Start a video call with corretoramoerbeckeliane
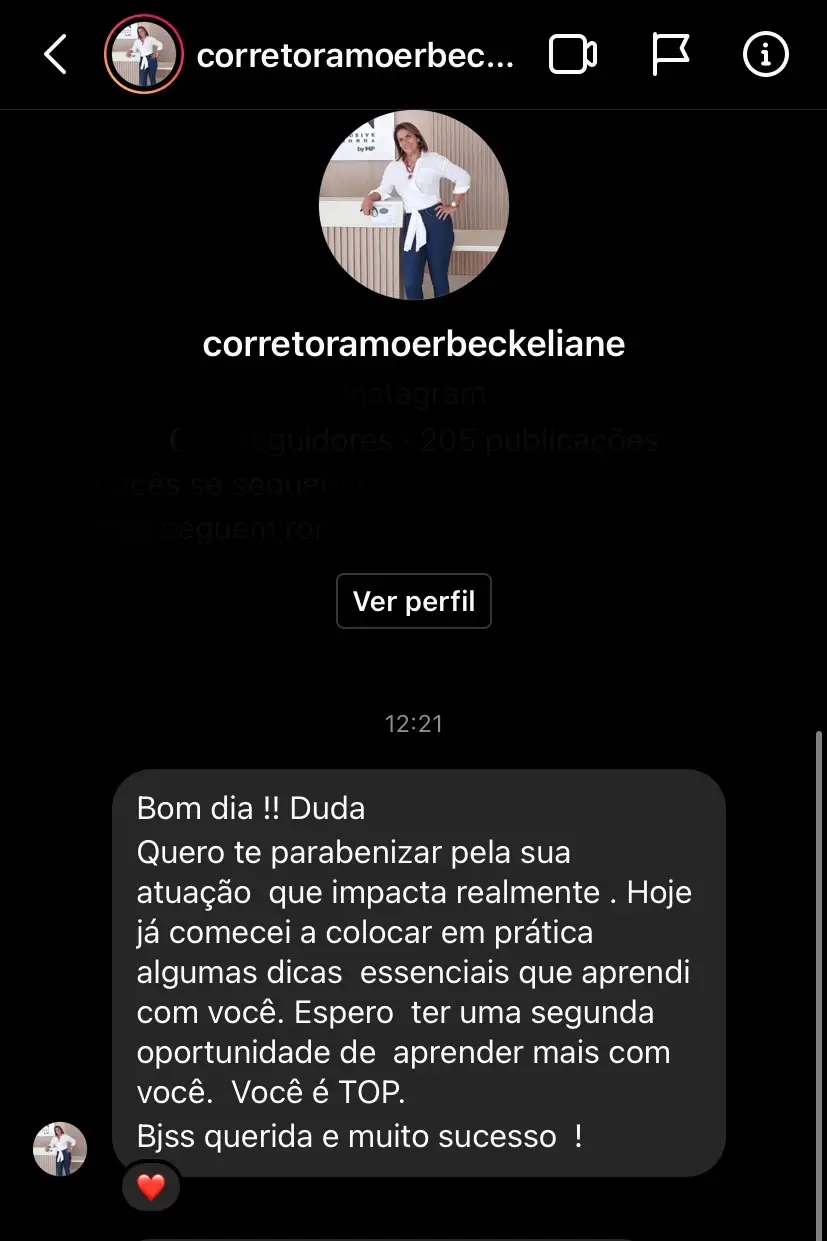 click(573, 55)
